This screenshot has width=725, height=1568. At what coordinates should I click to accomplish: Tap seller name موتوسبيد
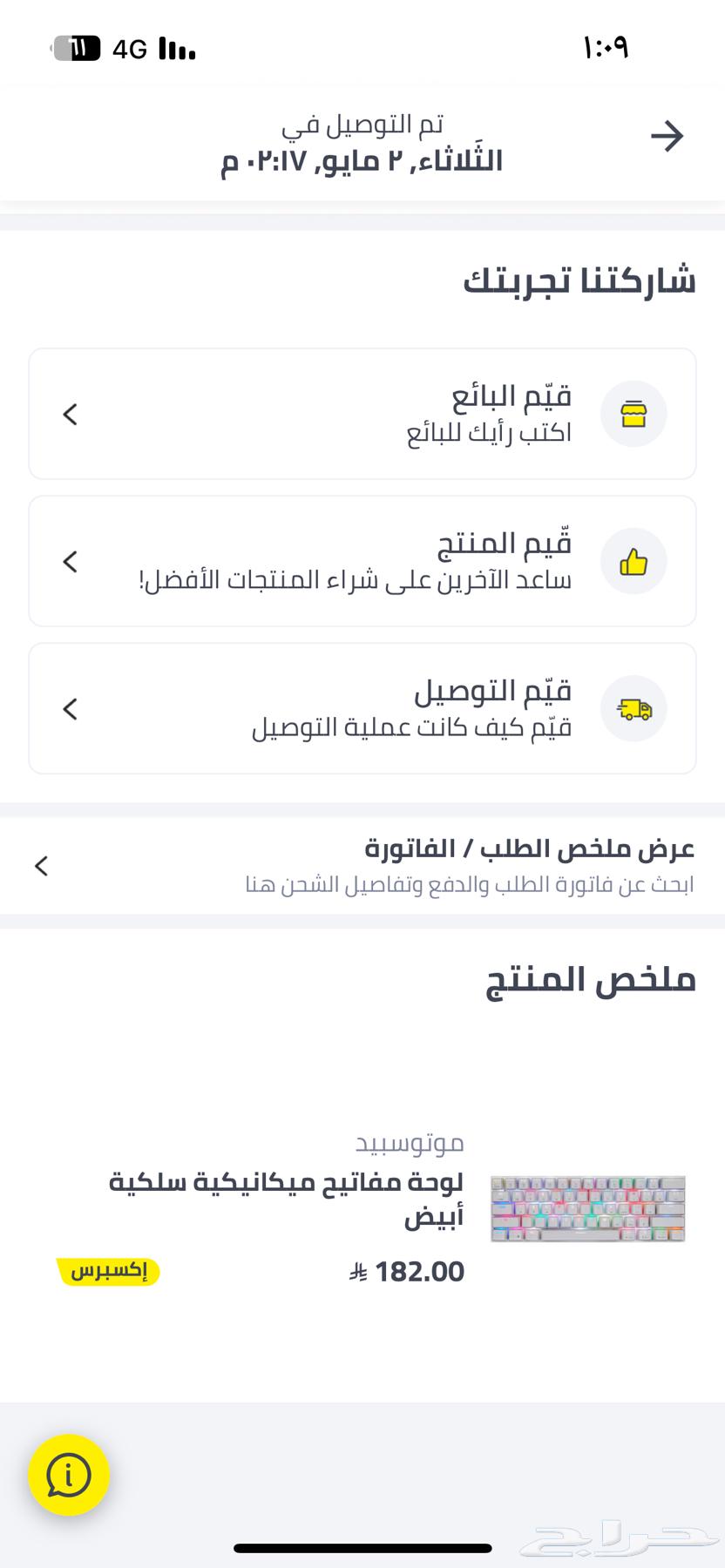pyautogui.click(x=430, y=1142)
